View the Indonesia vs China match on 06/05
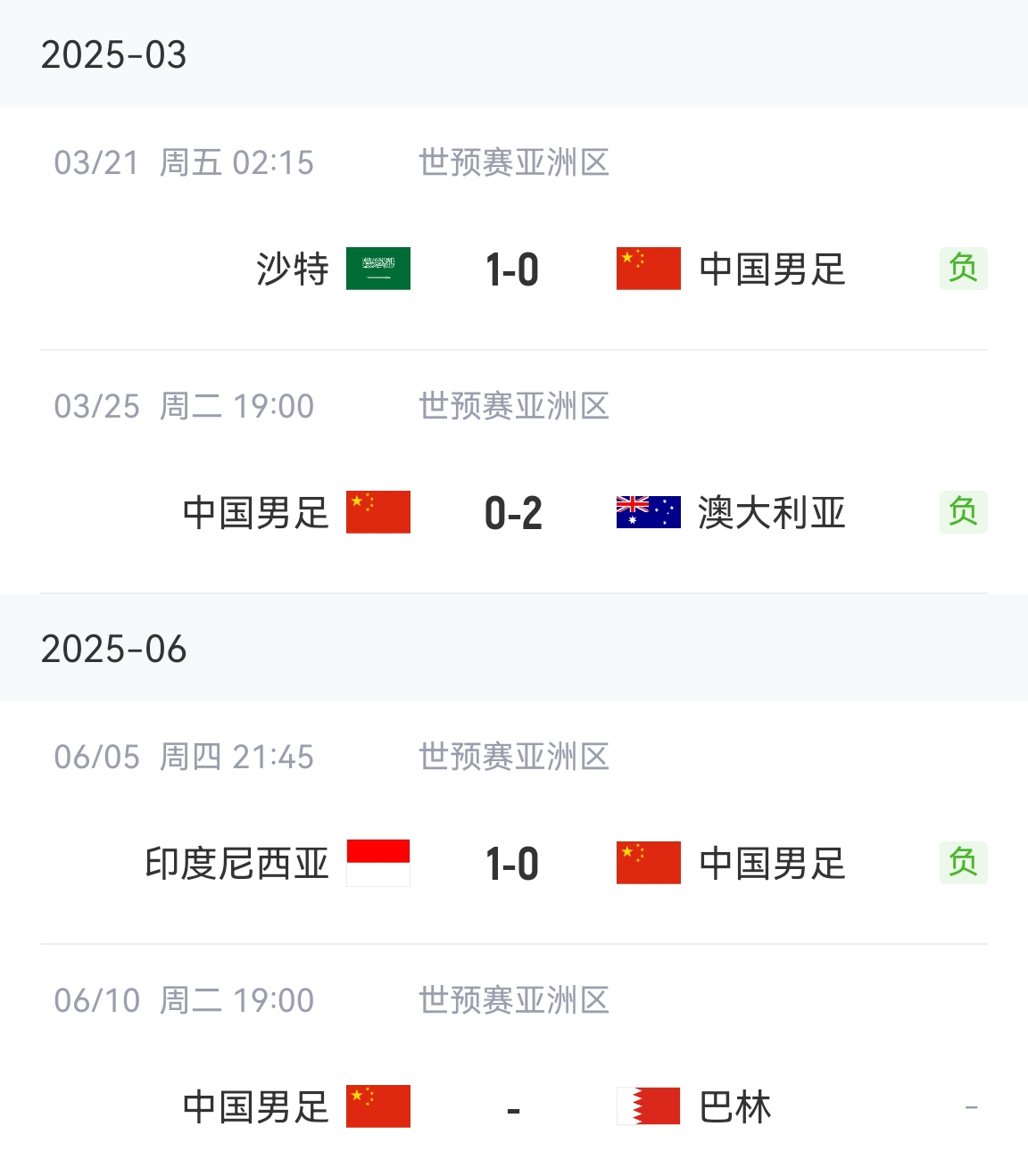This screenshot has height=1176, width=1028. (513, 863)
